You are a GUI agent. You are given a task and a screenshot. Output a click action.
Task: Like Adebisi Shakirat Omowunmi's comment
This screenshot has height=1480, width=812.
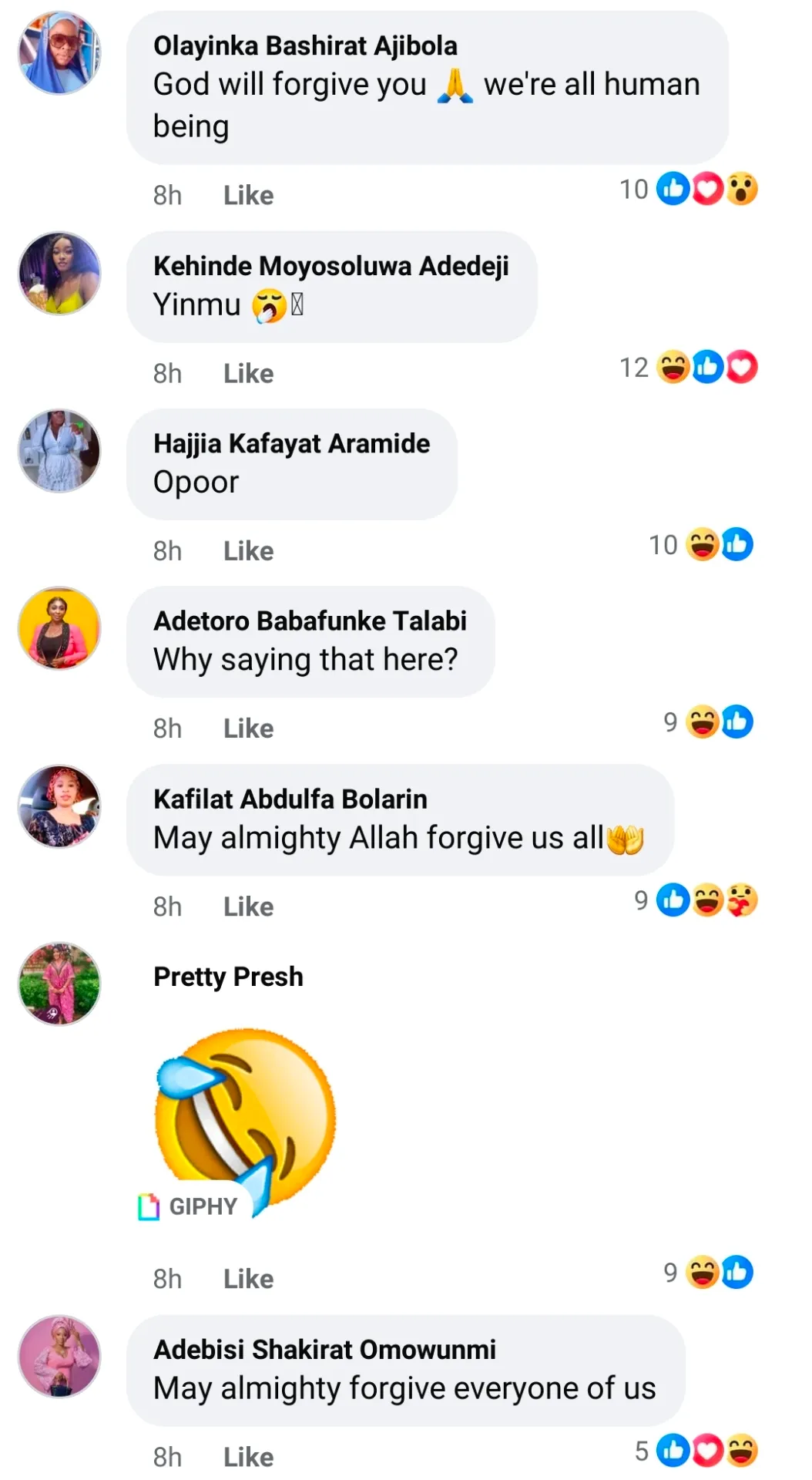[248, 1456]
